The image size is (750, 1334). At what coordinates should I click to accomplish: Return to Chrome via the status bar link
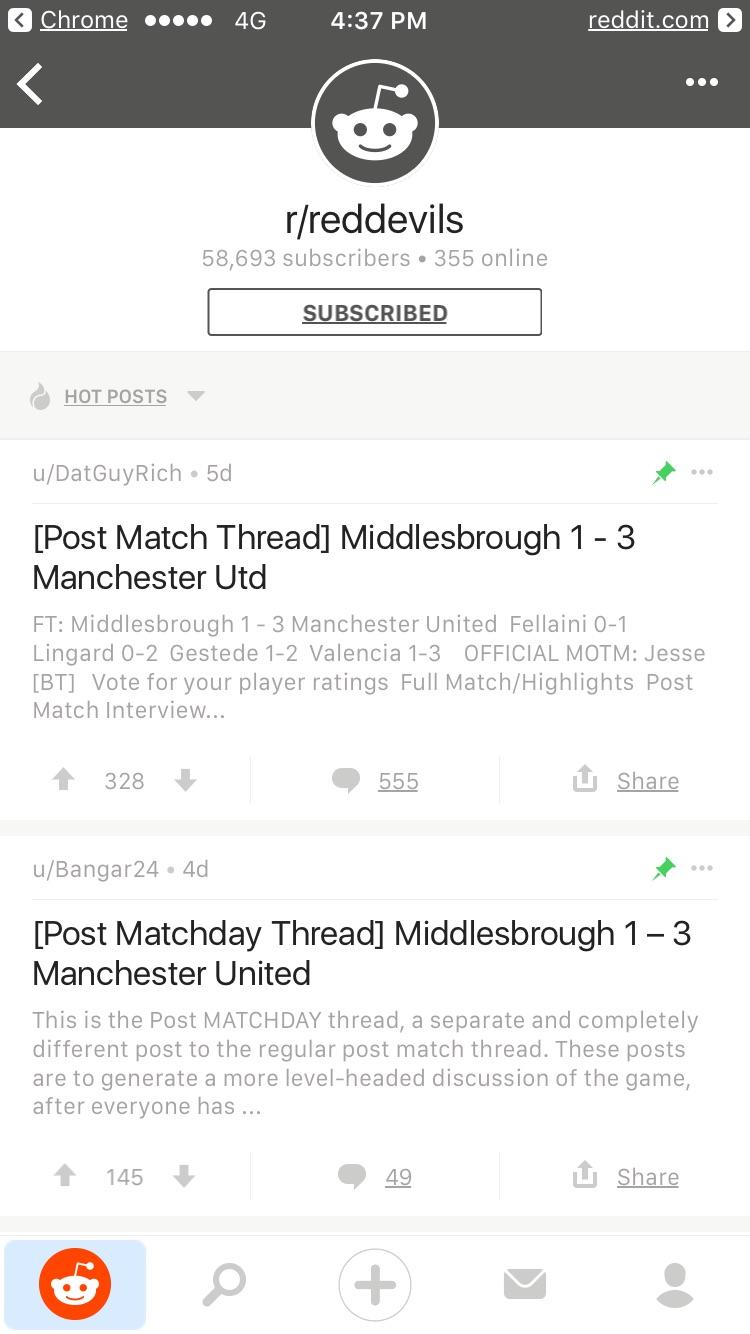pos(70,20)
